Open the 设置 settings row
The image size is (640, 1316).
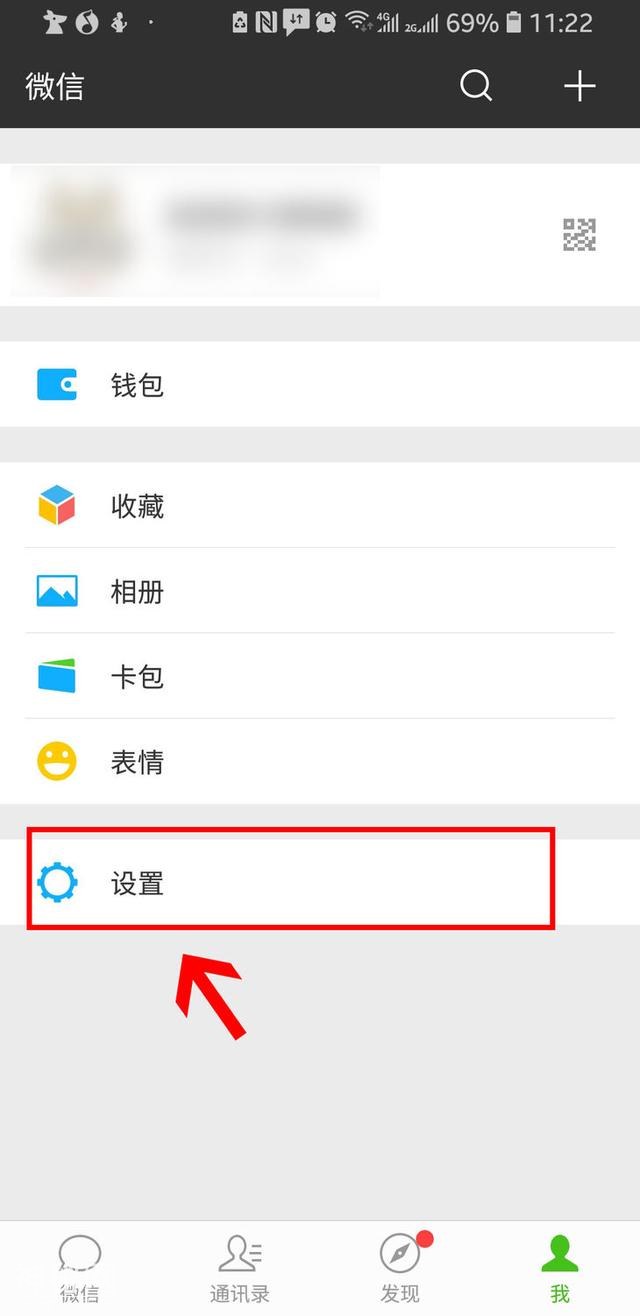point(290,883)
